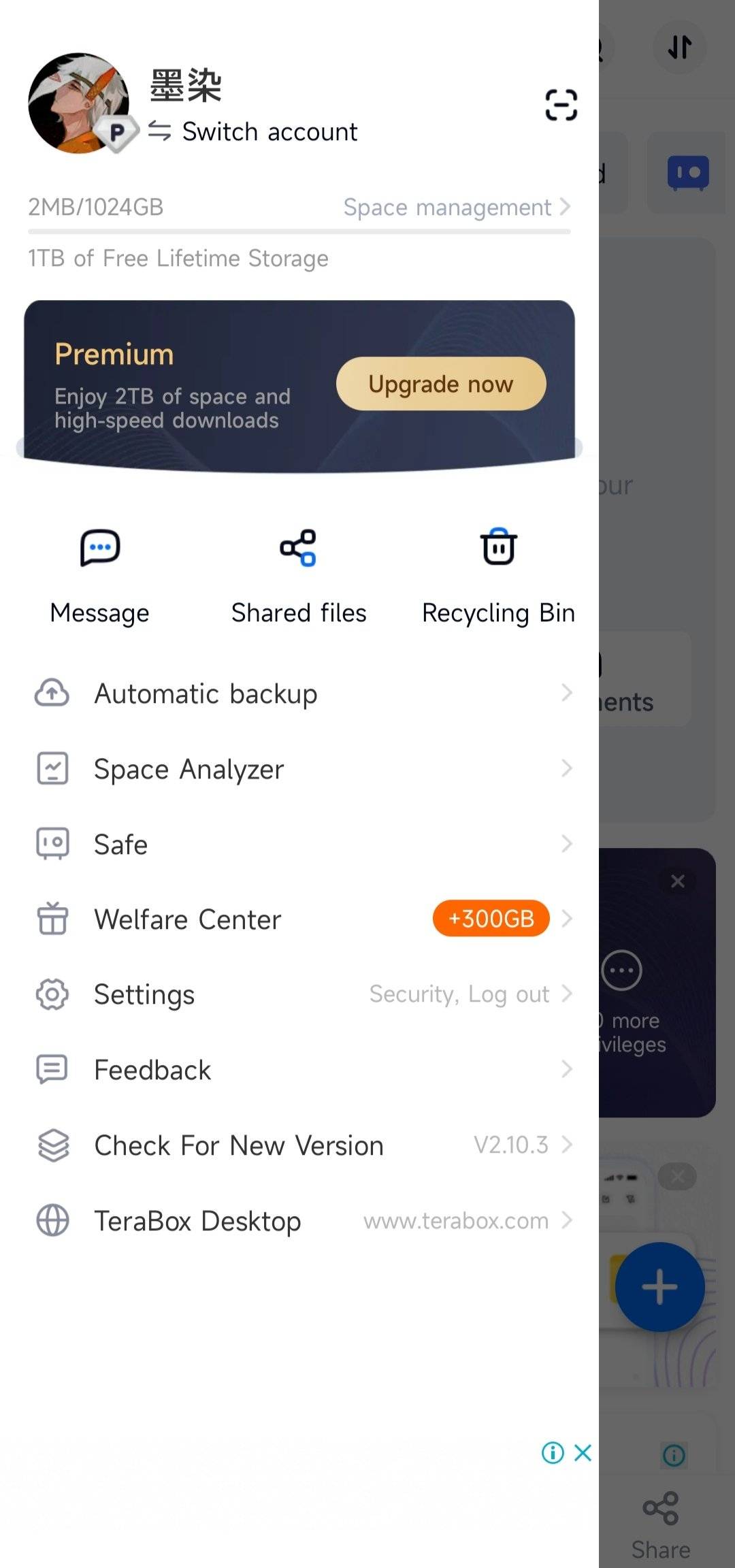Open the Recycling Bin
Viewport: 735px width, 1568px height.
498,574
